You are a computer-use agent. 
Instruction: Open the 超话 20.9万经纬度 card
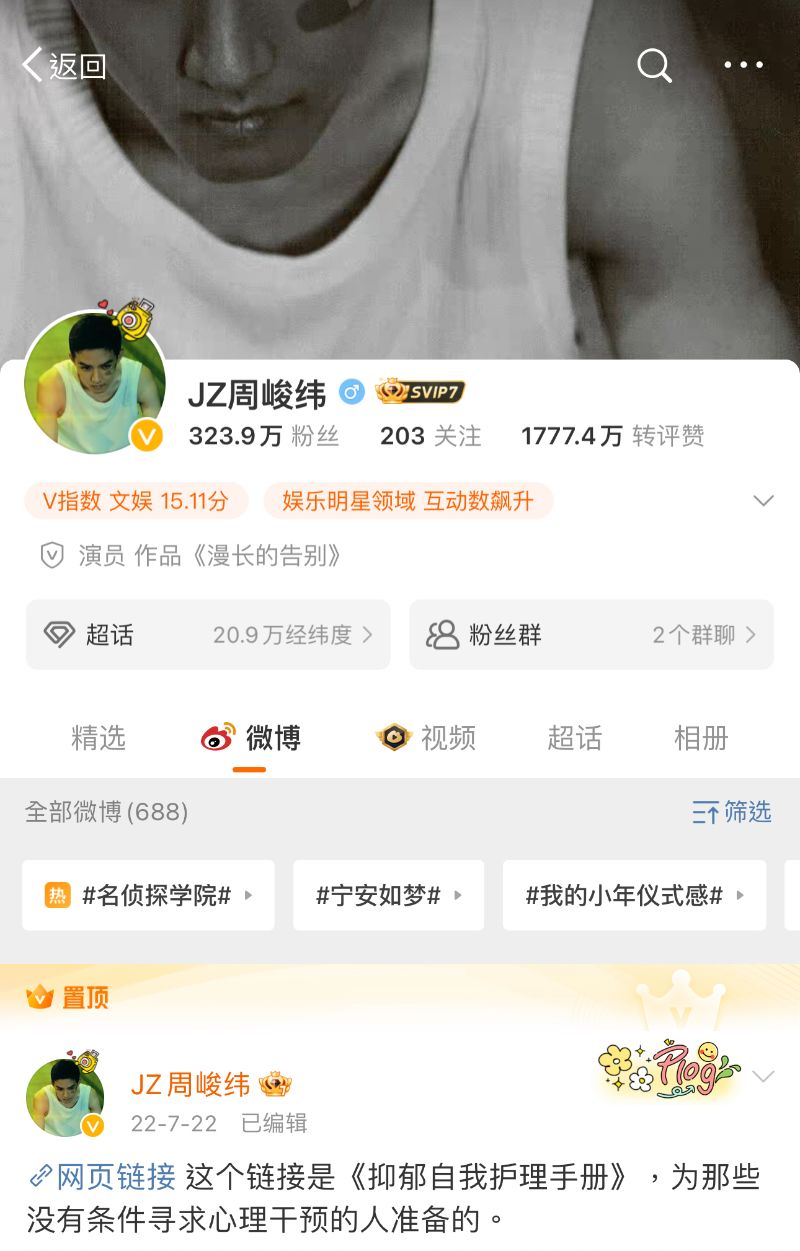[208, 634]
